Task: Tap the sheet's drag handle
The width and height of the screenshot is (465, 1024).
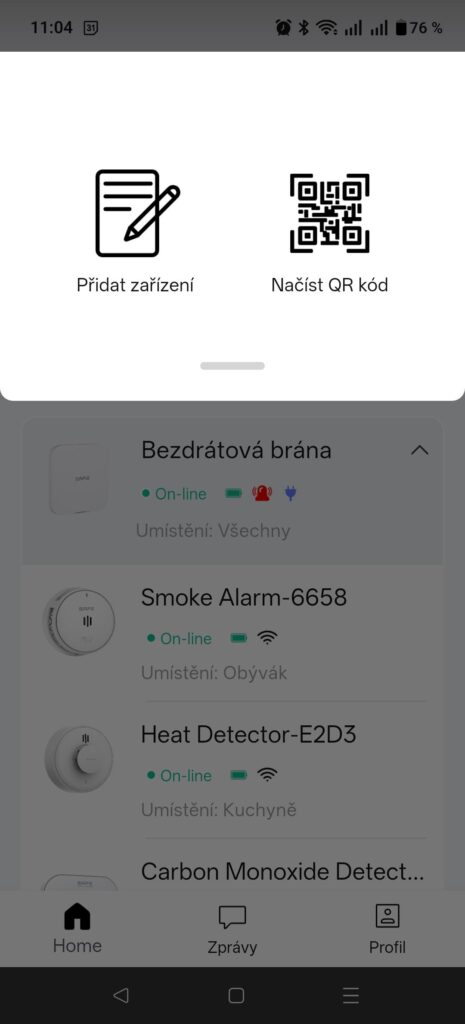Action: [x=232, y=366]
